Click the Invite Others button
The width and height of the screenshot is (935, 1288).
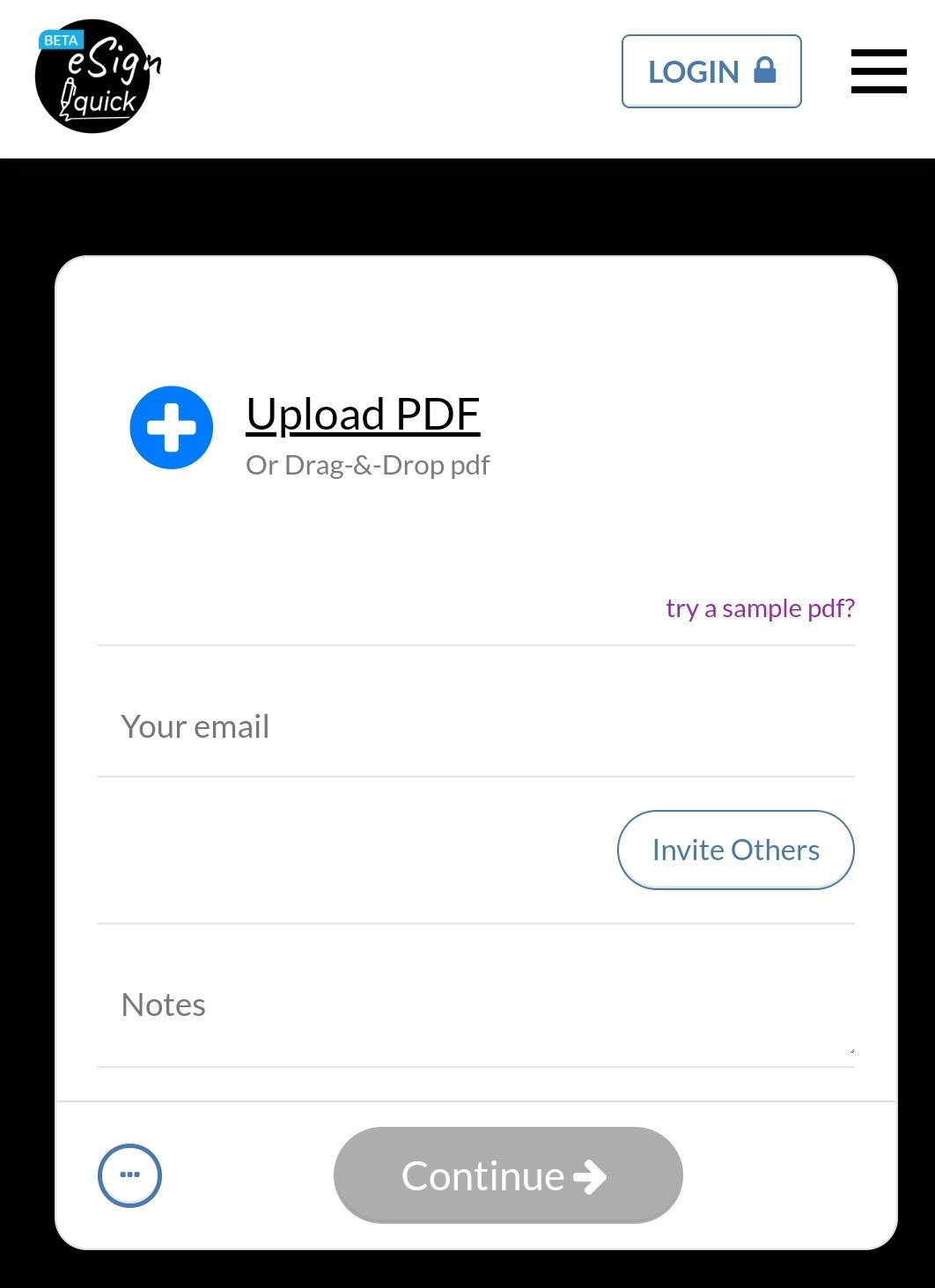735,850
